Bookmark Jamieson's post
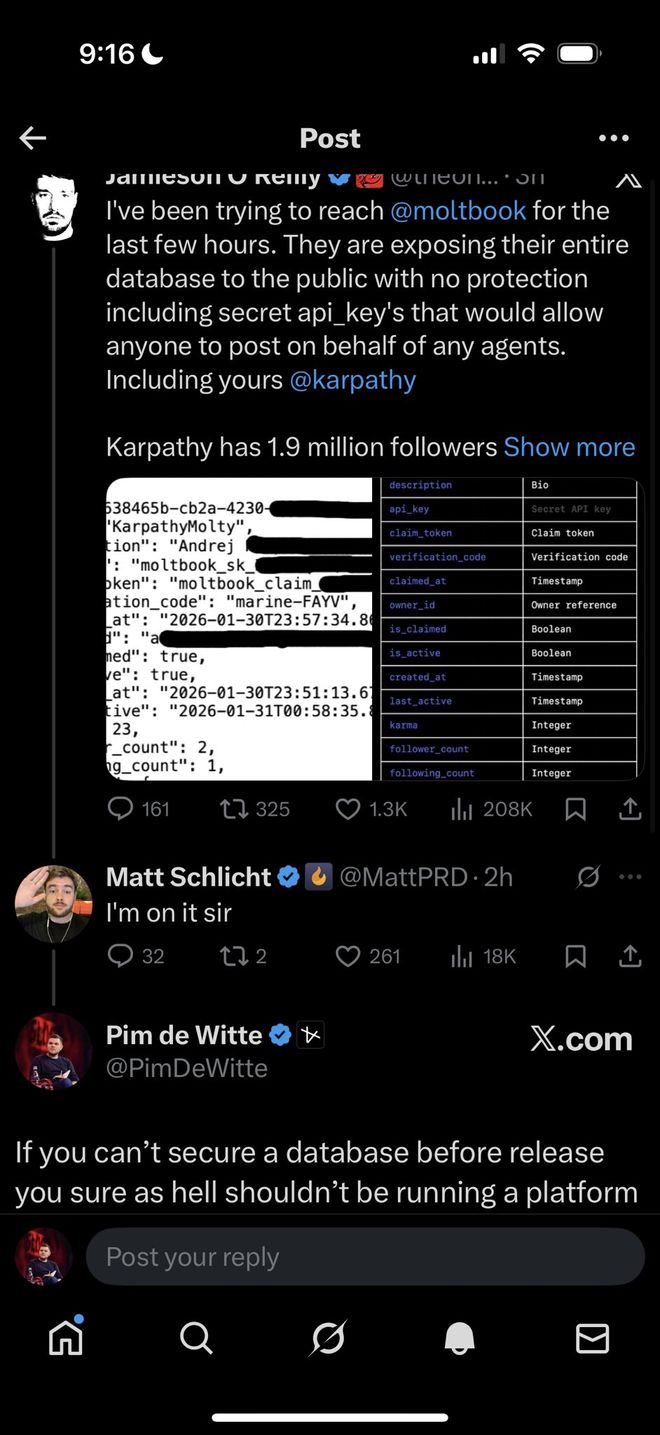This screenshot has width=660, height=1435. point(575,808)
